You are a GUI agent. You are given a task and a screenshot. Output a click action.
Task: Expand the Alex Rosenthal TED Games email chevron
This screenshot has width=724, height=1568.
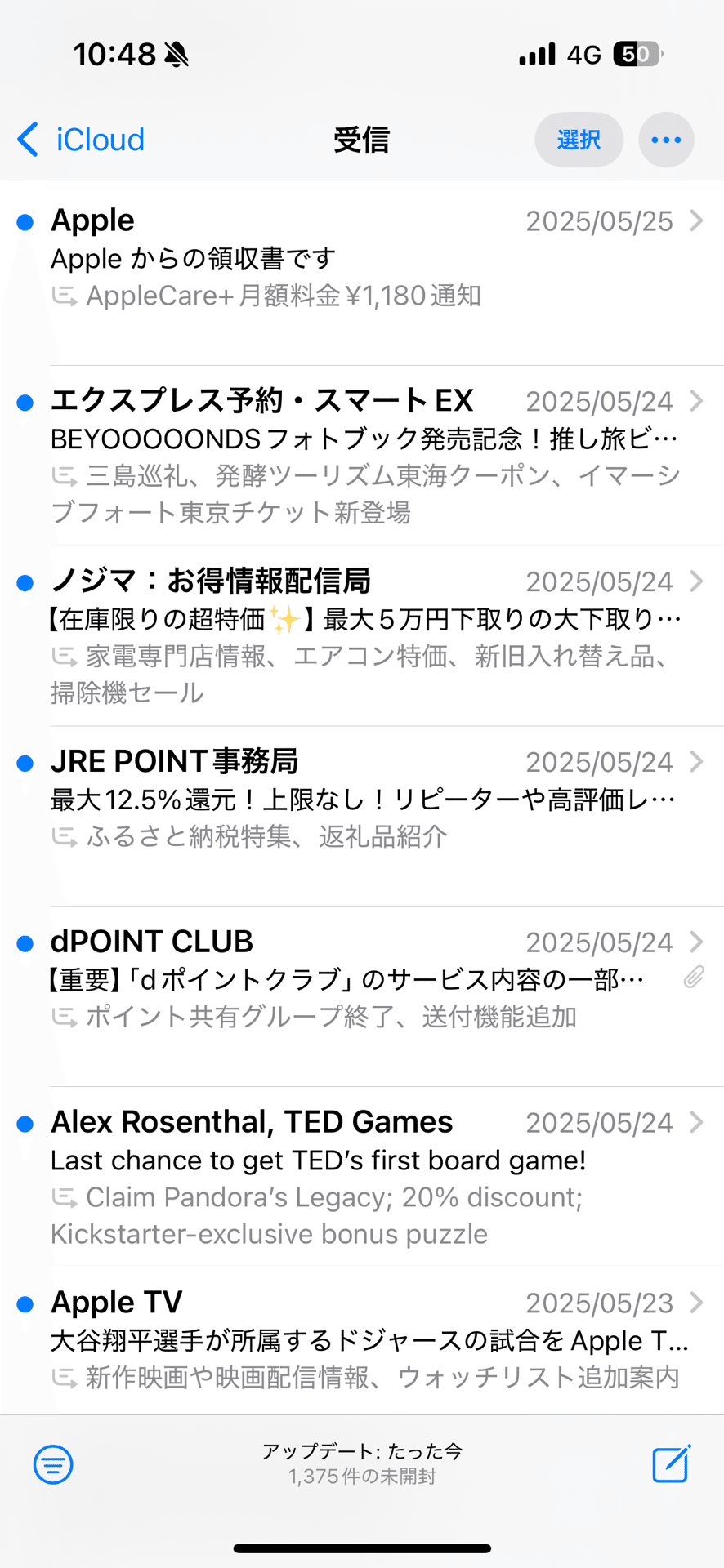point(696,1122)
